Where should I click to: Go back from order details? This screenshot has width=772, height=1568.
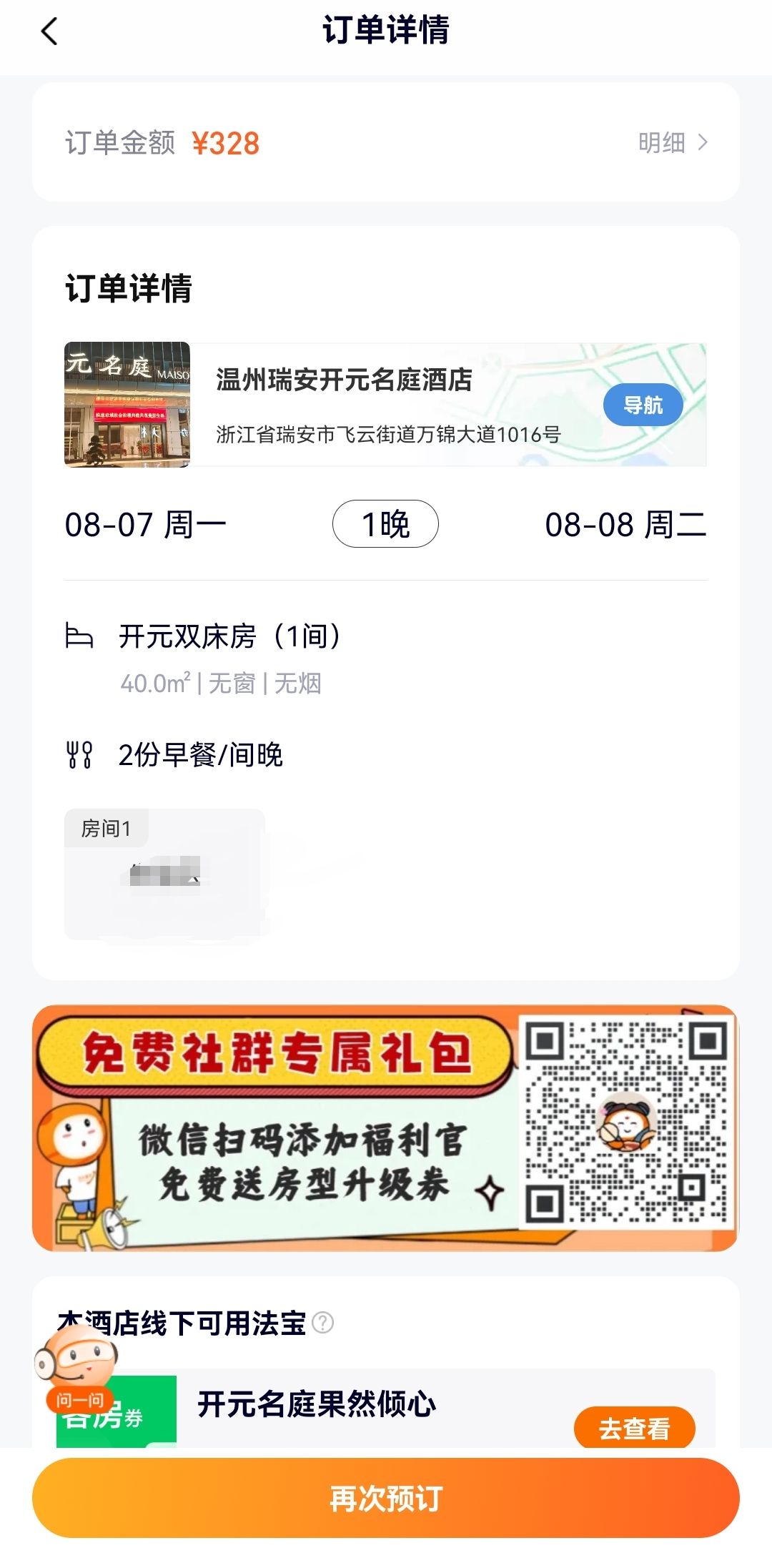point(49,31)
